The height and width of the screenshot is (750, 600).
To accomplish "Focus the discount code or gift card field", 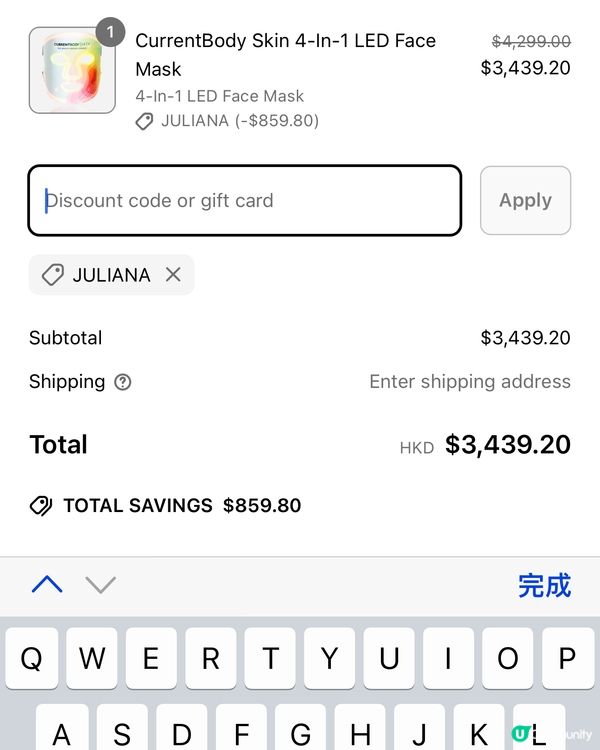I will coord(244,200).
